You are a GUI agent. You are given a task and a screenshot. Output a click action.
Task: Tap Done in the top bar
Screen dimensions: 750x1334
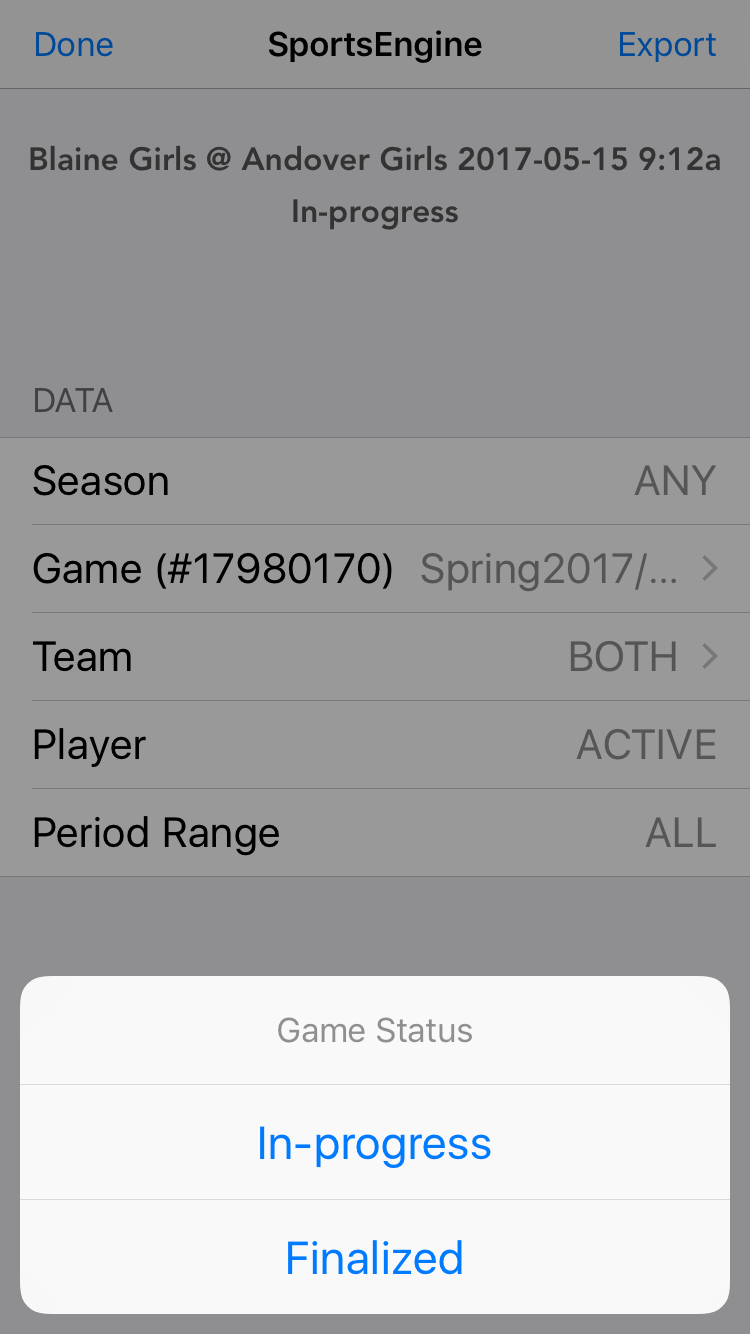coord(73,45)
